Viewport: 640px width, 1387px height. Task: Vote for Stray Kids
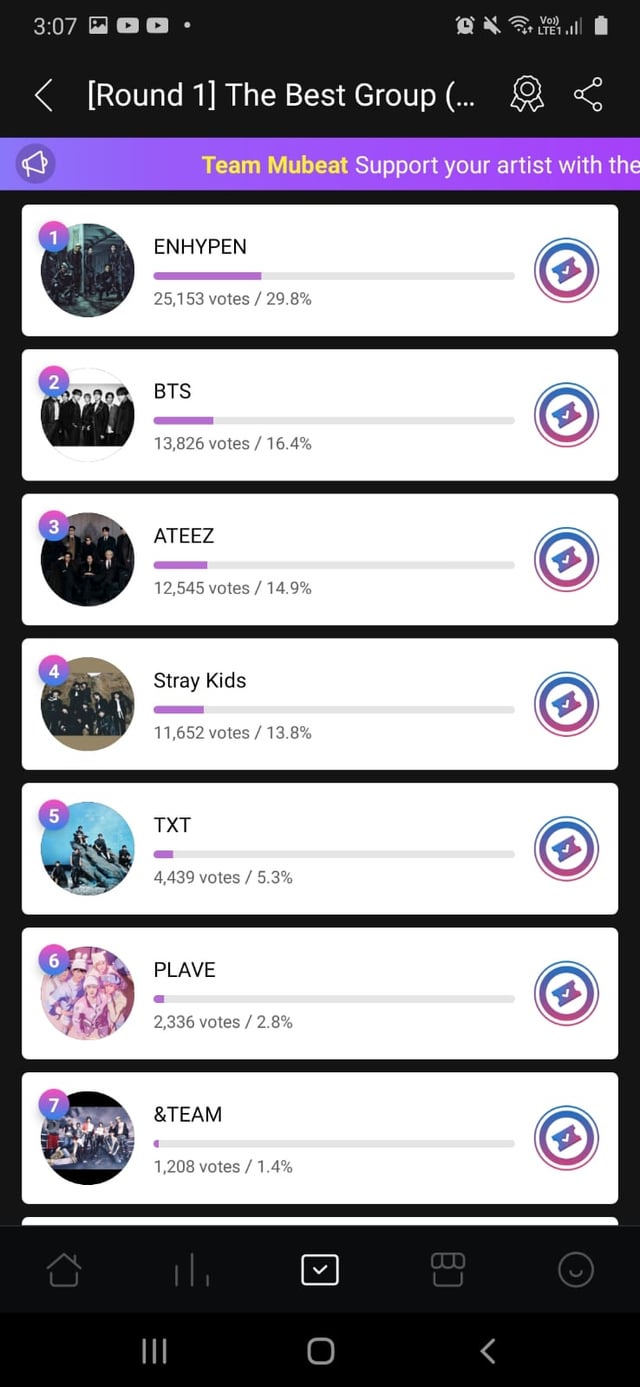click(566, 704)
